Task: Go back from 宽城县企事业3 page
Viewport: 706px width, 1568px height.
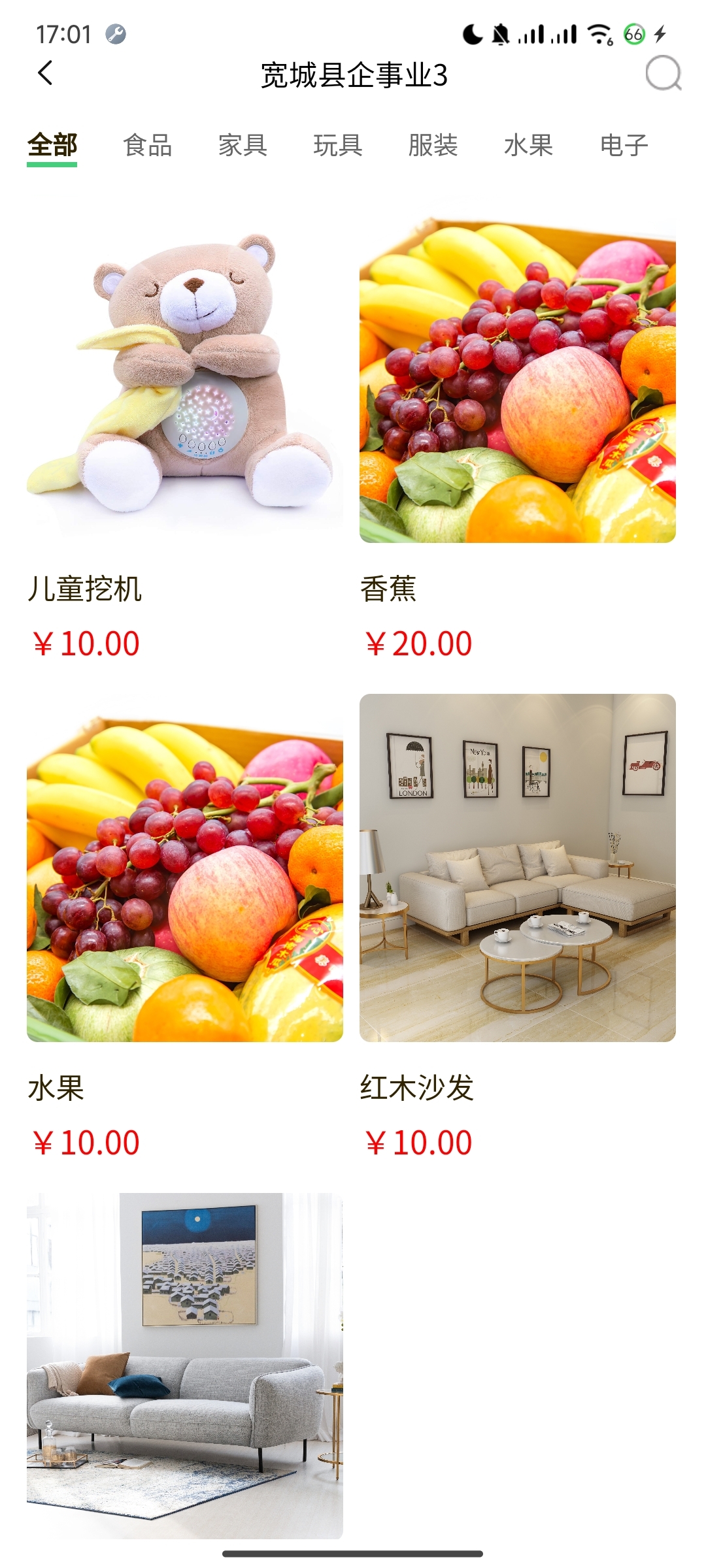Action: (x=45, y=73)
